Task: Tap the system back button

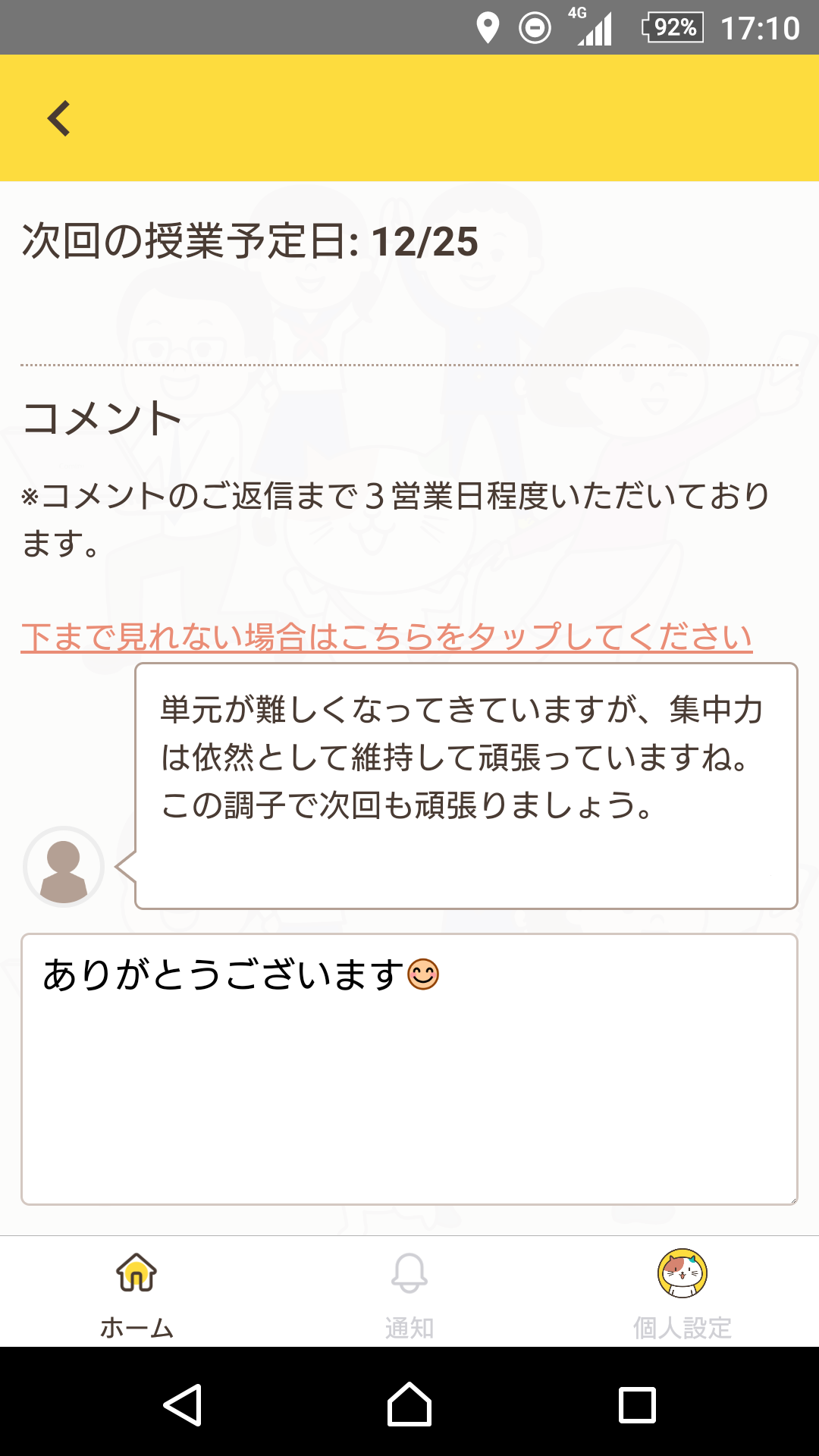Action: click(x=182, y=1405)
